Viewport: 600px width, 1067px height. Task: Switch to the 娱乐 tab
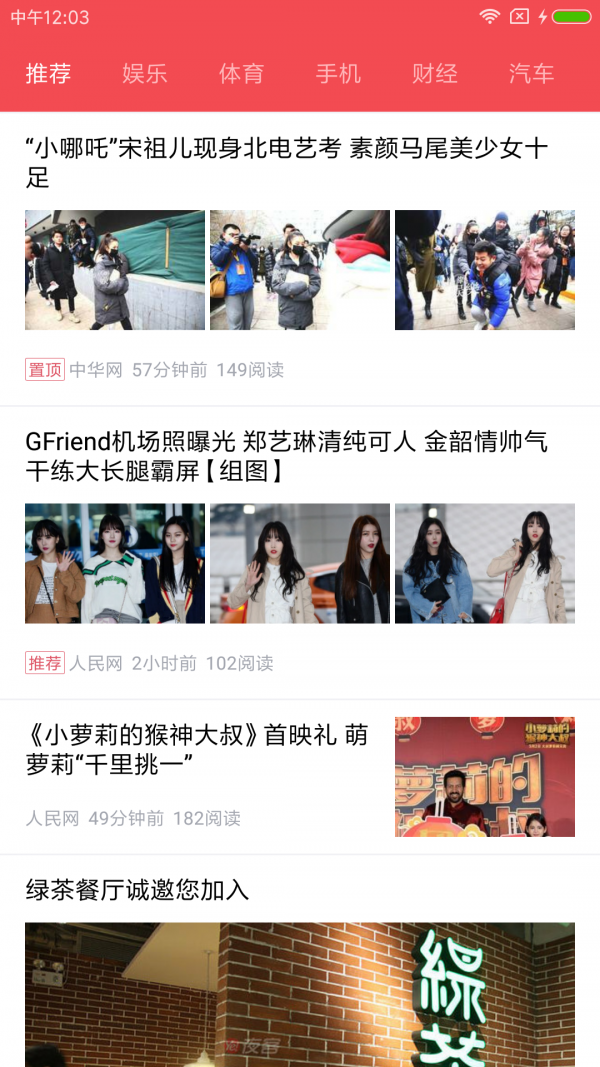(x=145, y=74)
